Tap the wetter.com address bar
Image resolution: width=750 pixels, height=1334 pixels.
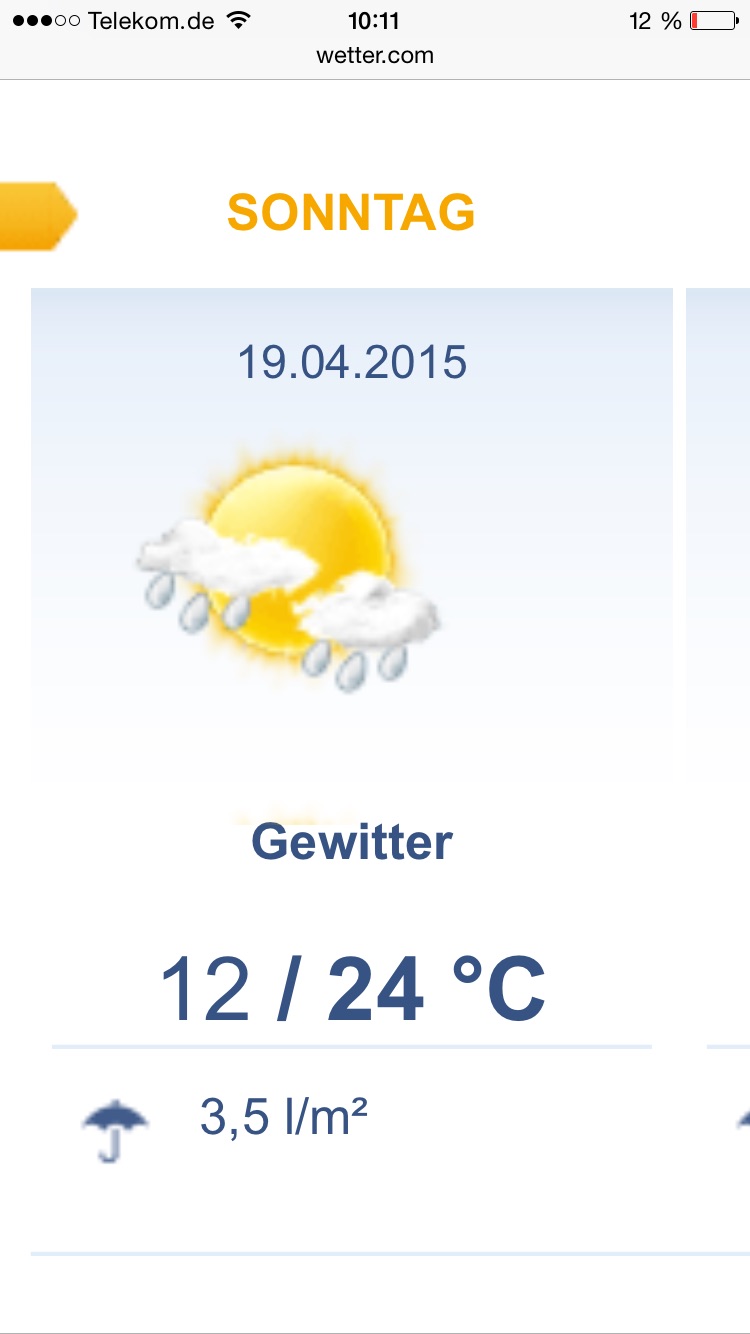[x=375, y=56]
